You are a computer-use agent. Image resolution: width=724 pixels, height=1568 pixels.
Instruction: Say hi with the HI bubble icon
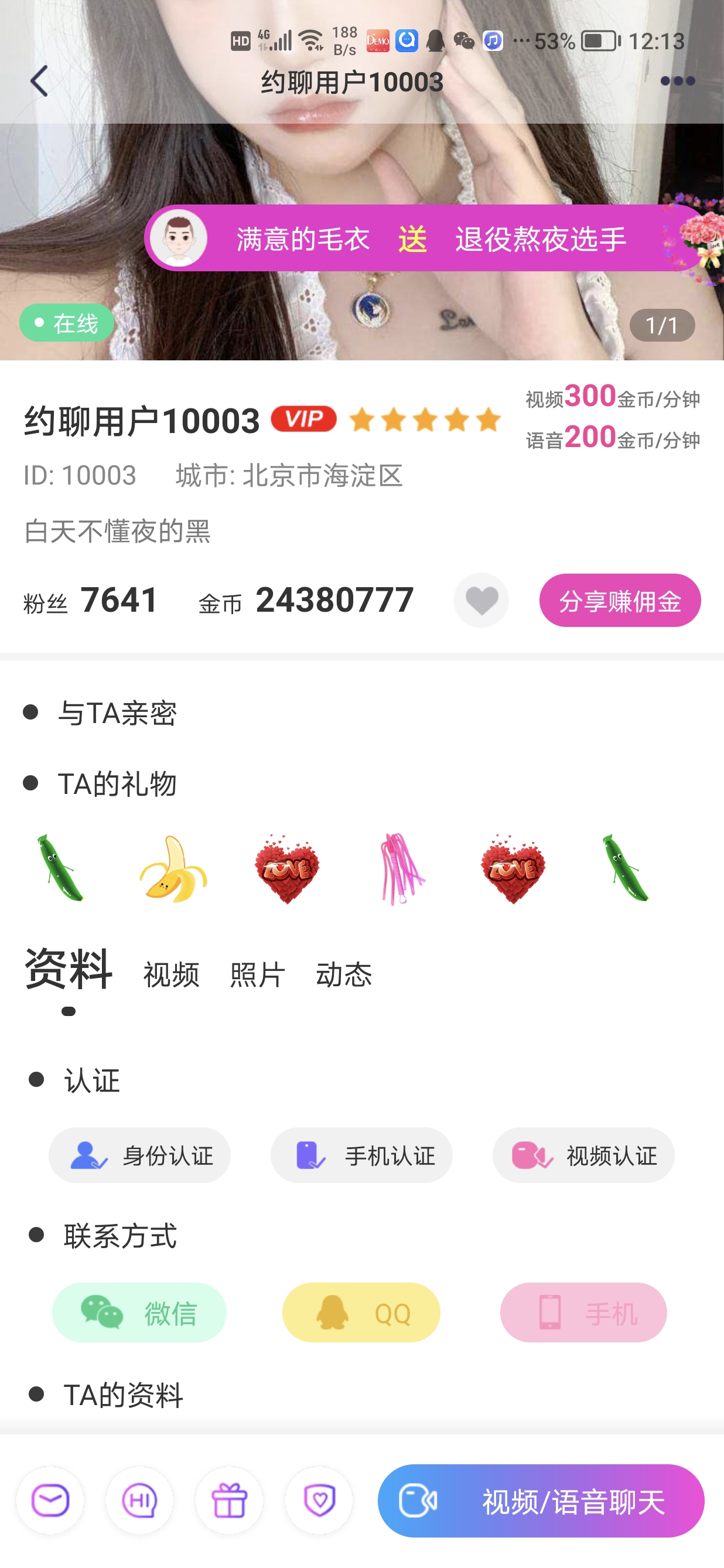pos(139,1501)
